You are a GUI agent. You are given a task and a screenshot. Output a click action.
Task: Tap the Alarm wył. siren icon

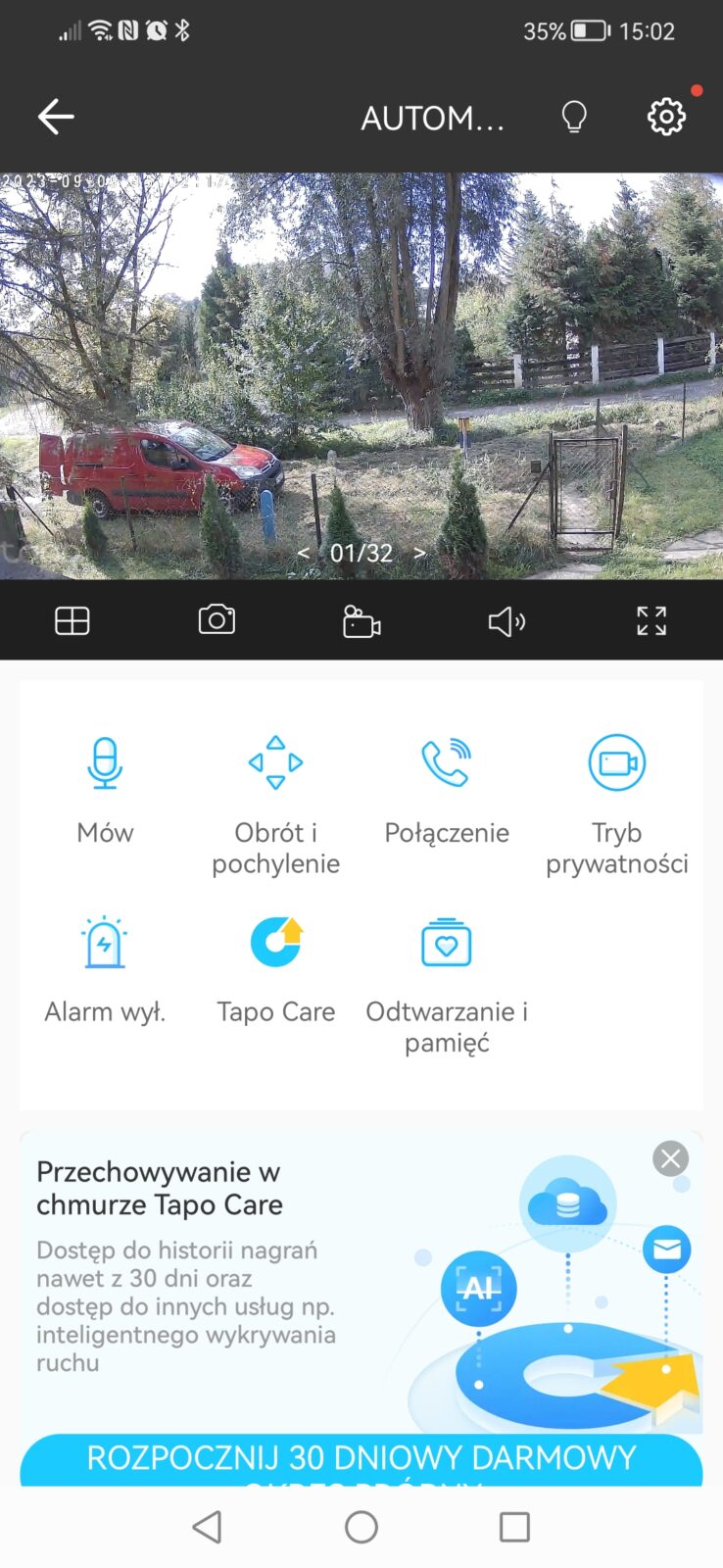coord(105,942)
